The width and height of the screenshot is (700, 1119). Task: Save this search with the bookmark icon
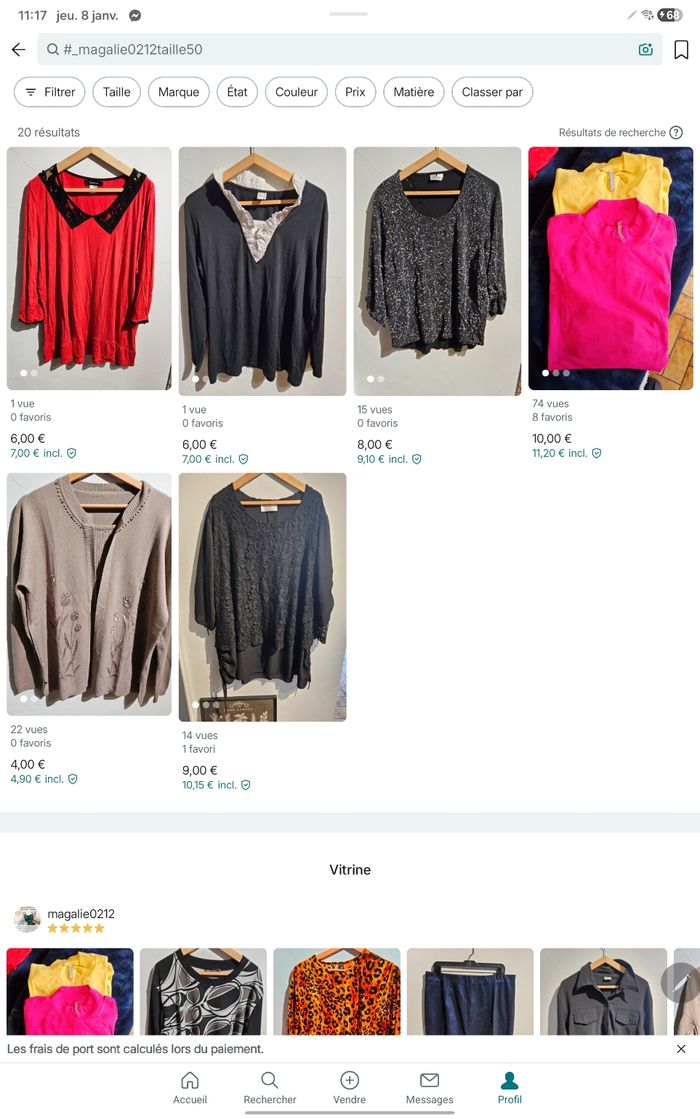pos(681,50)
